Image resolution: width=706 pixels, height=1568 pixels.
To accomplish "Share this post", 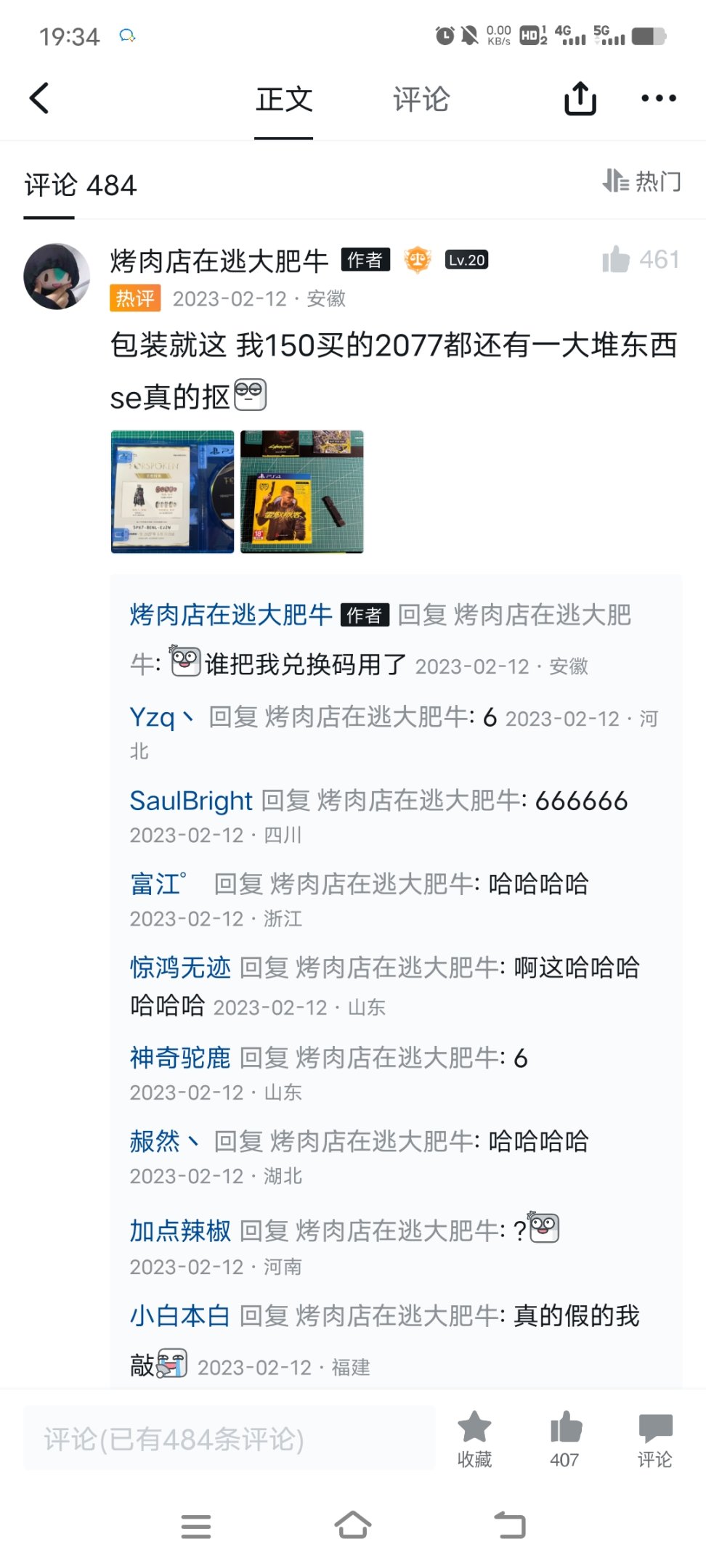I will tap(580, 98).
